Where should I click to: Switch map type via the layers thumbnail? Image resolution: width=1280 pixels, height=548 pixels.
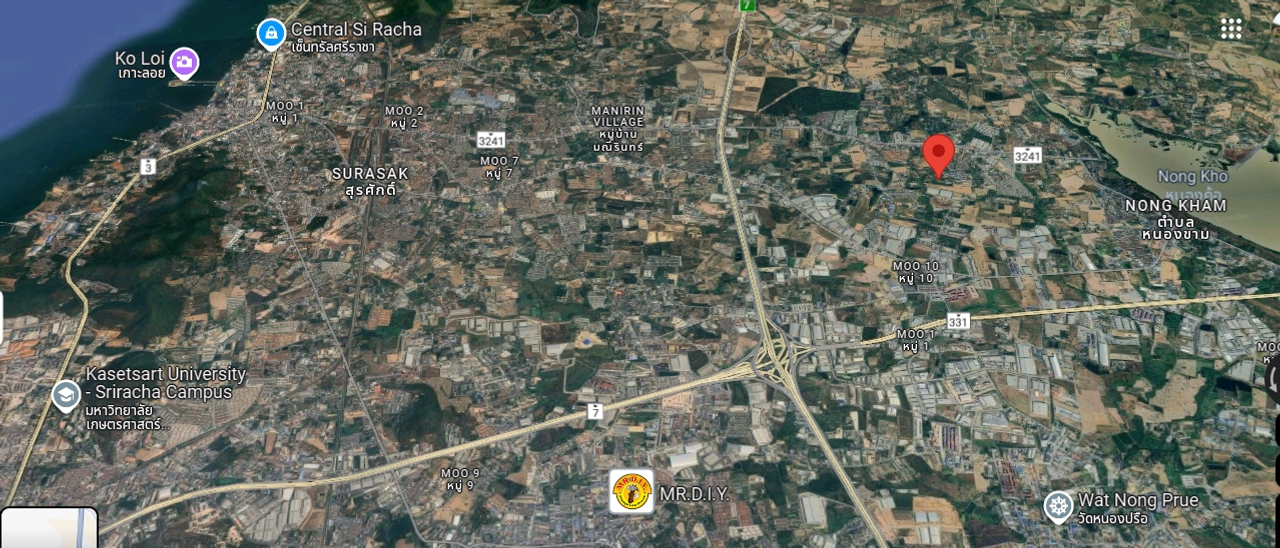point(49,528)
